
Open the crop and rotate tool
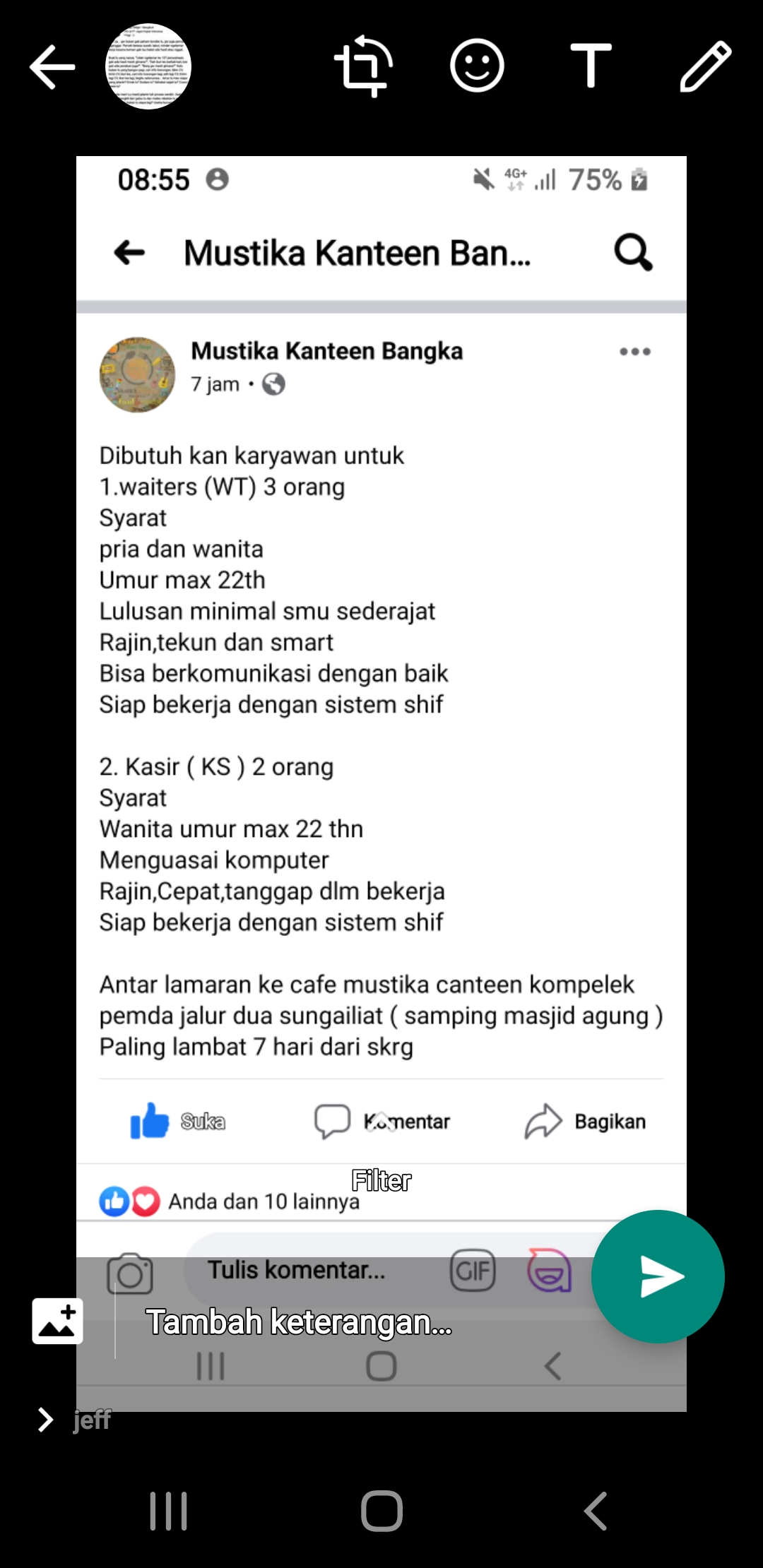pos(363,66)
